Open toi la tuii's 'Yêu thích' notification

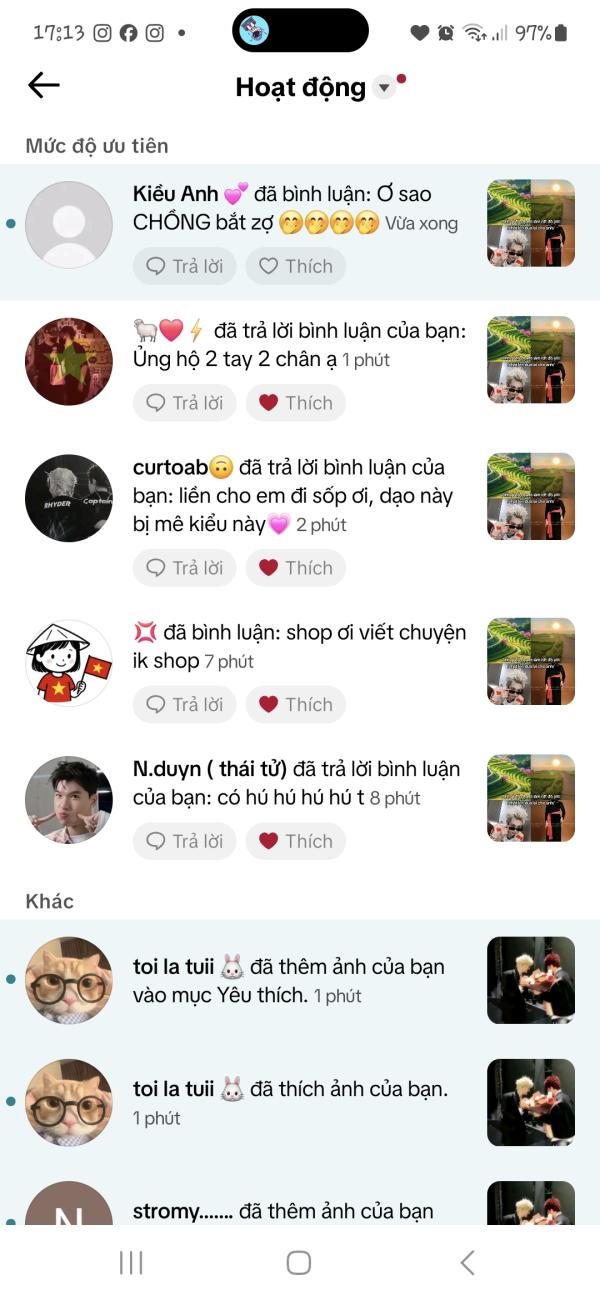(x=290, y=981)
